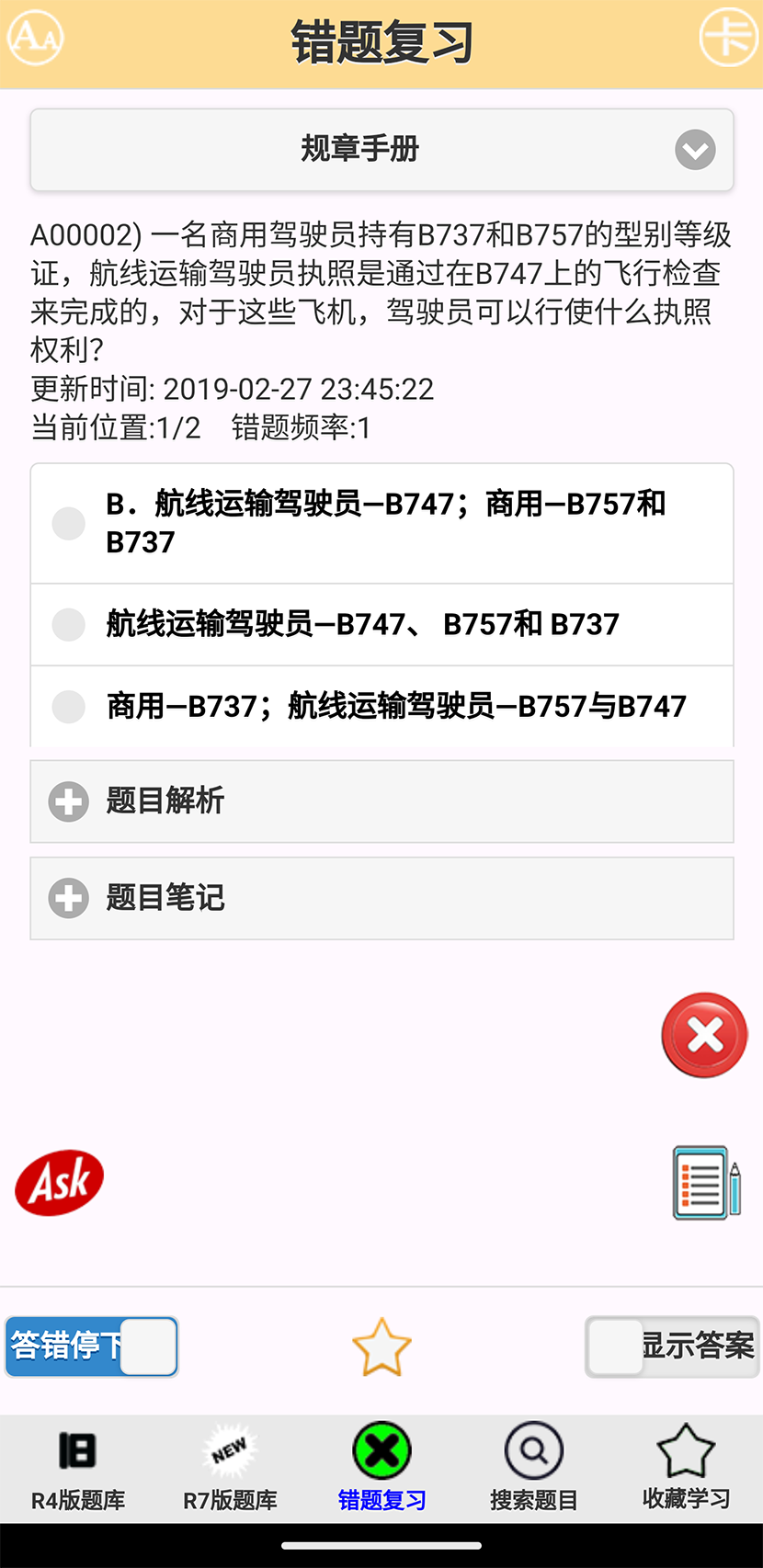The image size is (763, 1568).
Task: Expand the 题目解析 section
Action: coord(381,801)
